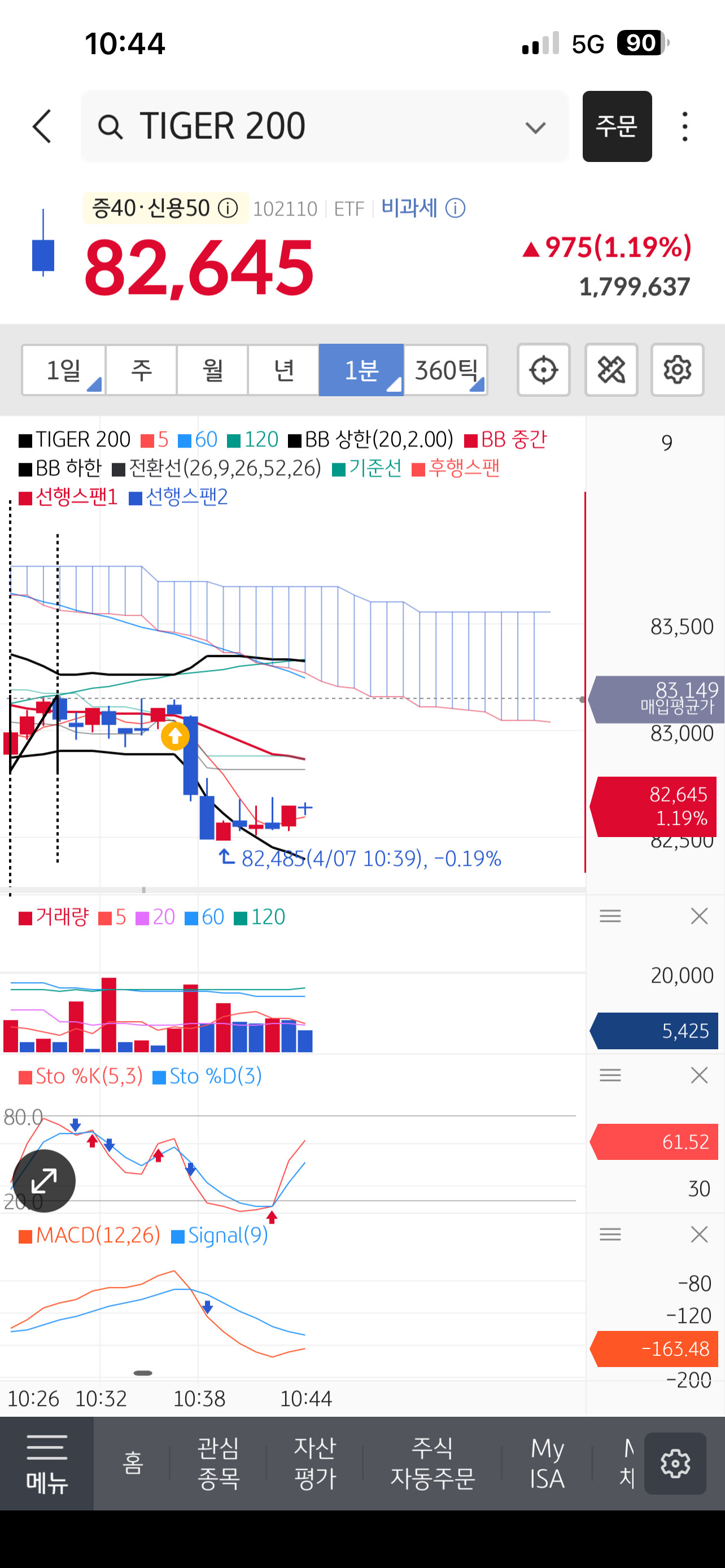Remove the Stochastic indicator panel
This screenshot has height=1568, width=725.
(x=700, y=1076)
